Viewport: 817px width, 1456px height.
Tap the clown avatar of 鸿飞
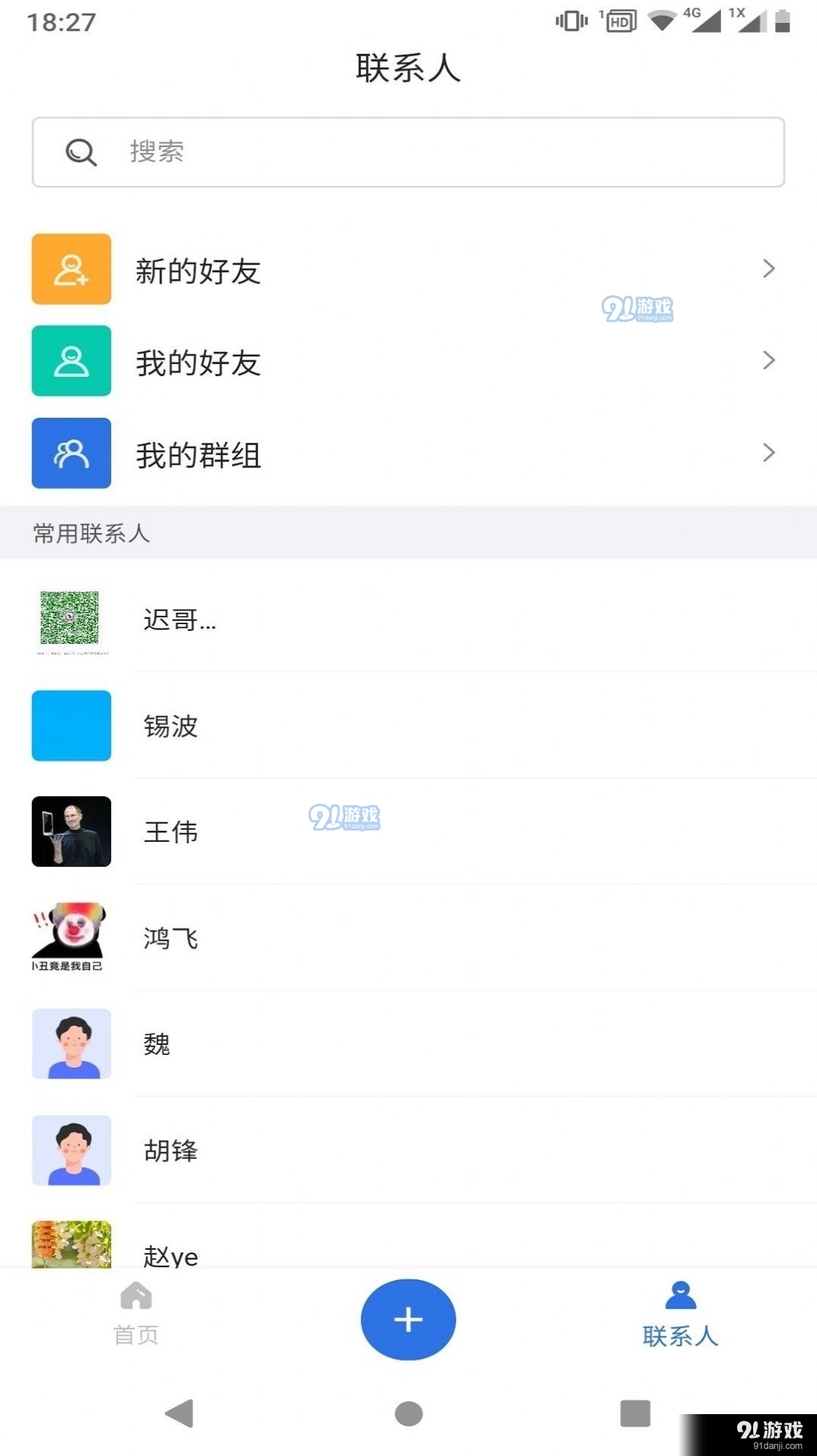70,938
